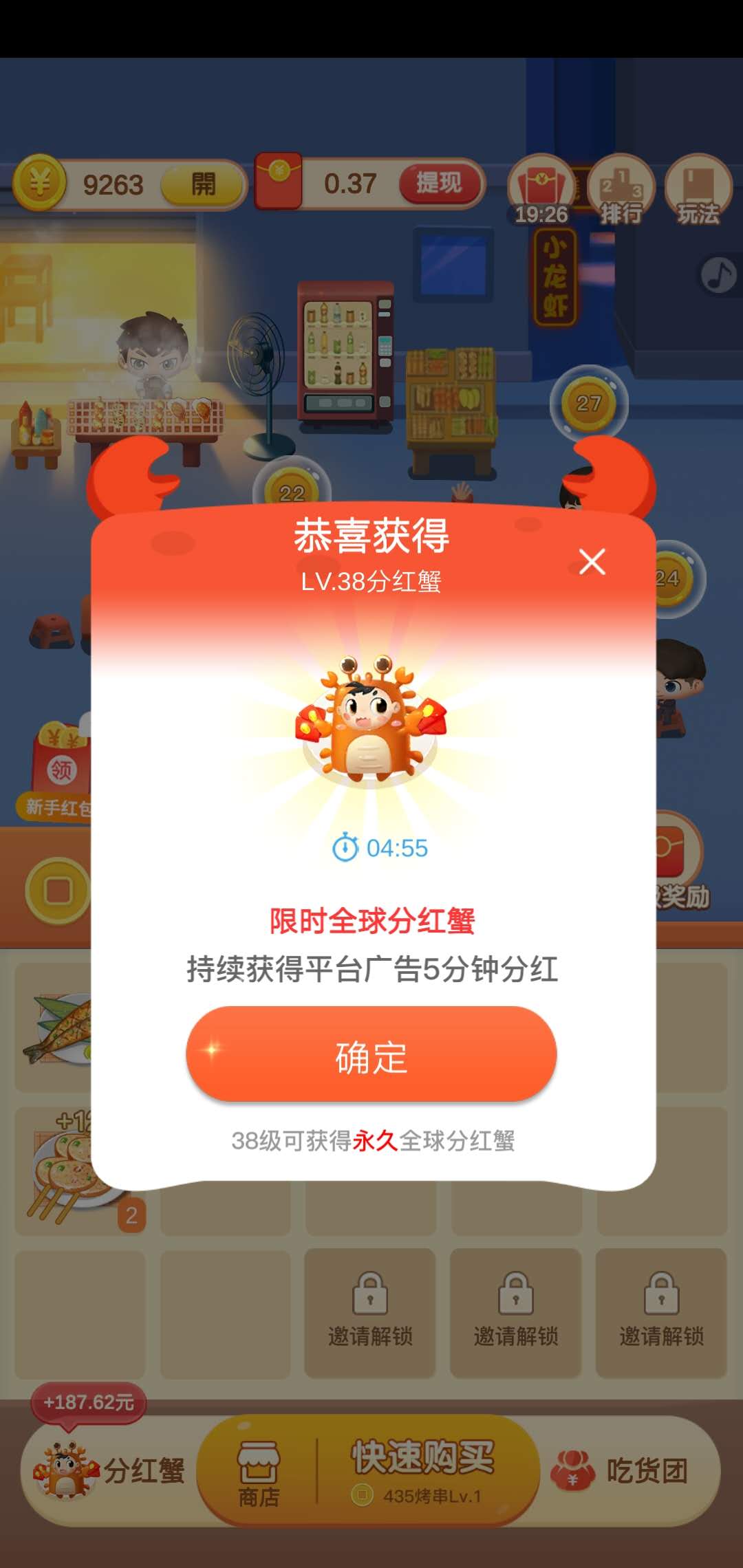
Task: Tap the gold coin balance icon
Action: coord(39,183)
